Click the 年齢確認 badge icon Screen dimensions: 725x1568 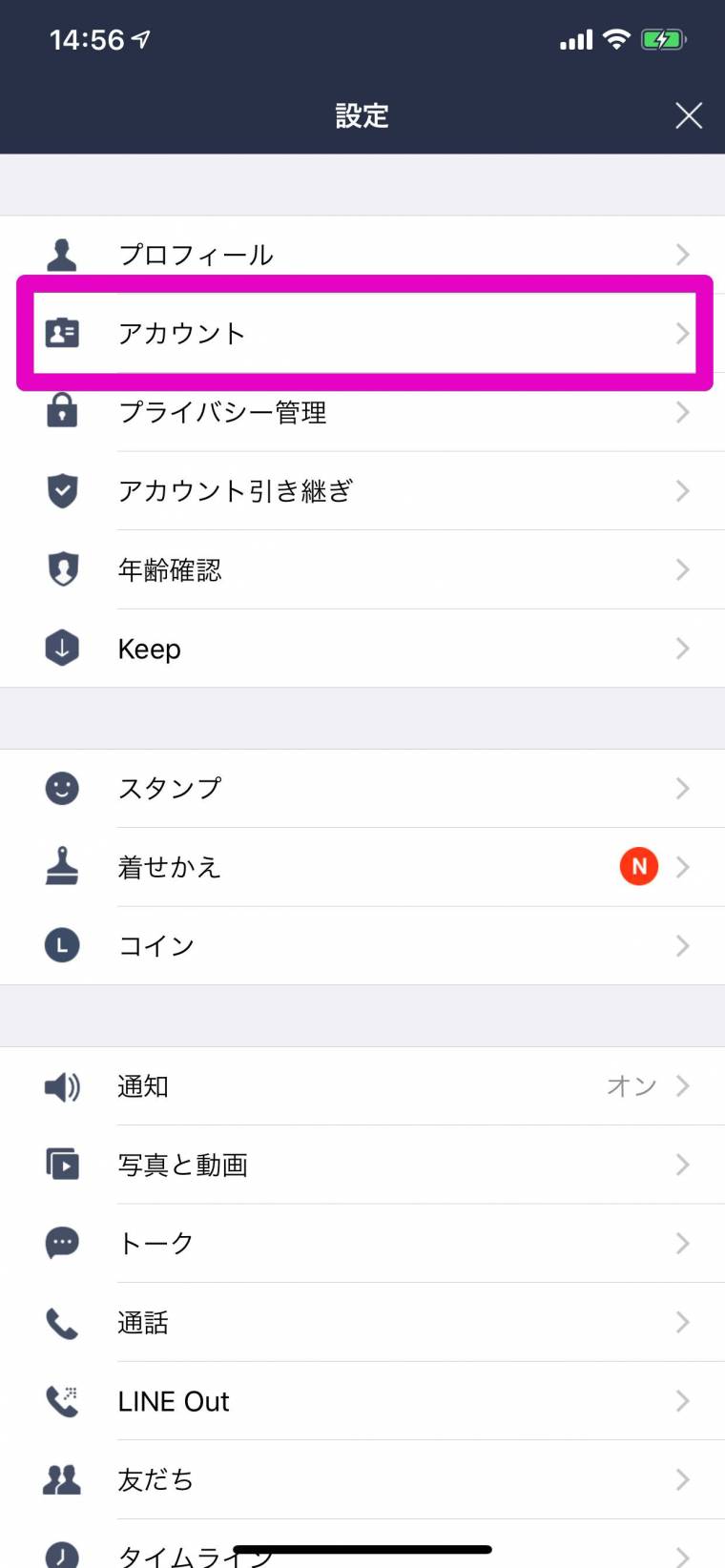point(62,569)
